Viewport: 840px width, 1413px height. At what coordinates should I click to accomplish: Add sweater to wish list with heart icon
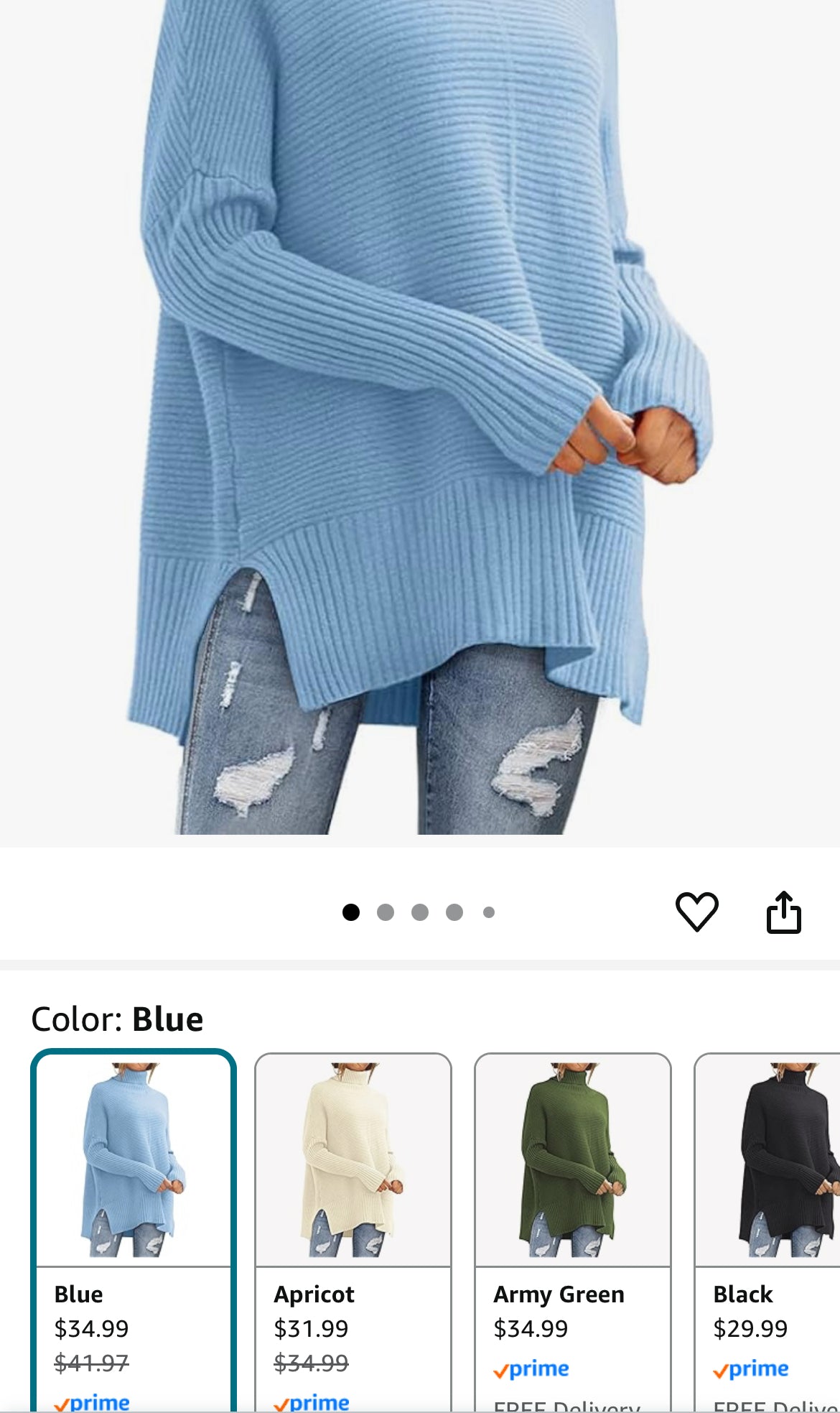696,912
